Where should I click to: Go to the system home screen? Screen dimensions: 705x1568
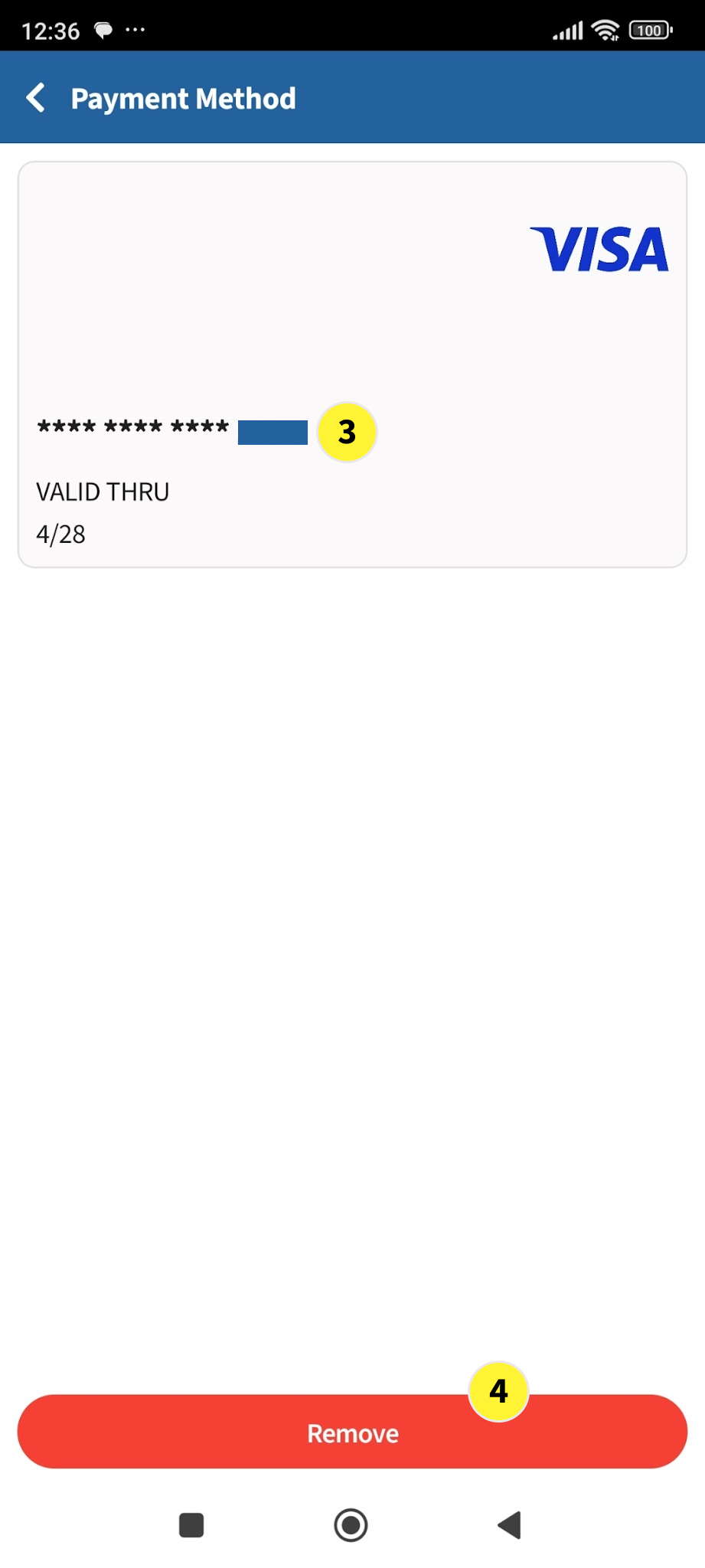click(x=351, y=1524)
